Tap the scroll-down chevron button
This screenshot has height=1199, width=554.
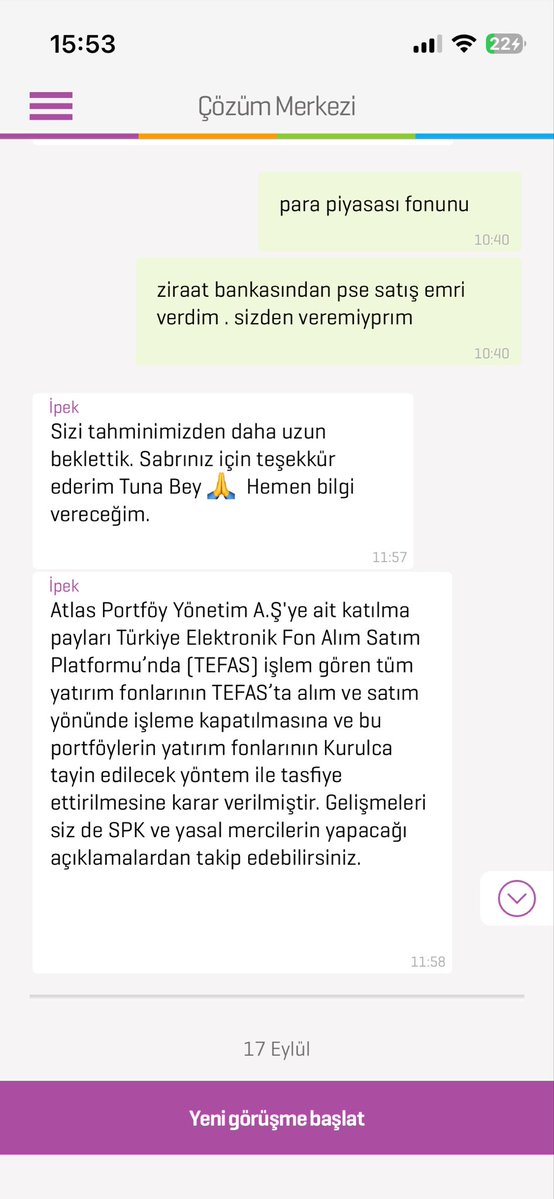[517, 898]
